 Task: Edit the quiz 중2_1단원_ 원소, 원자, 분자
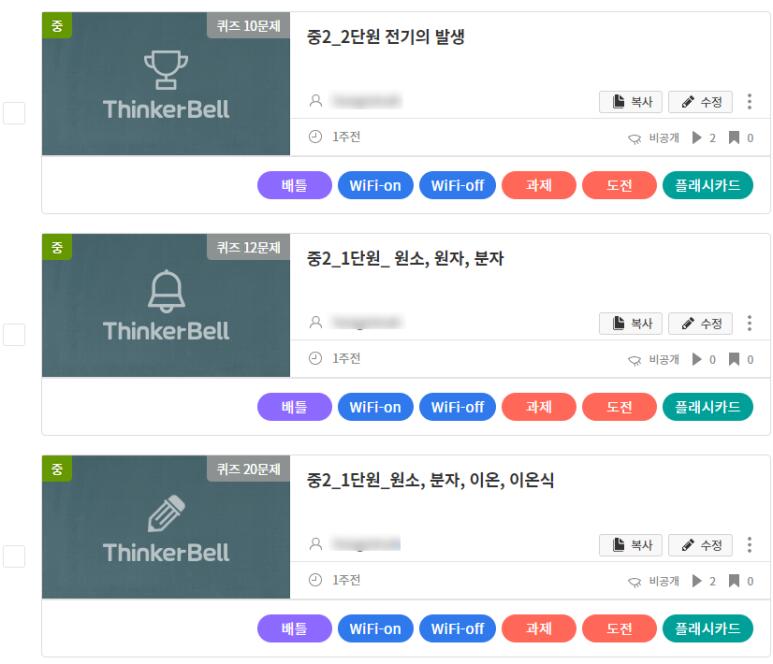click(700, 324)
